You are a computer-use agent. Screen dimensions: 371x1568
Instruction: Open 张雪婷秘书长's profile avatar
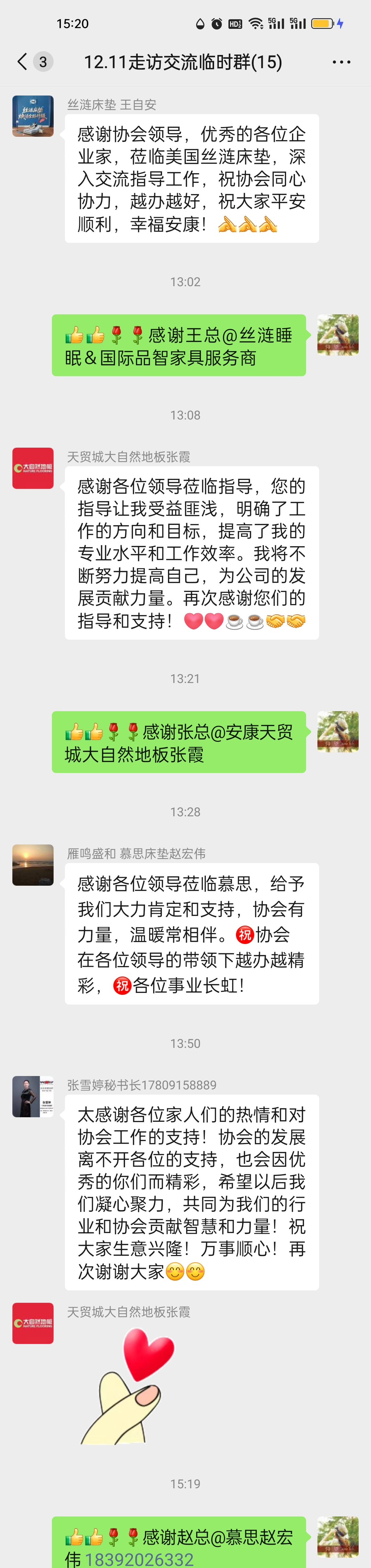click(33, 1096)
